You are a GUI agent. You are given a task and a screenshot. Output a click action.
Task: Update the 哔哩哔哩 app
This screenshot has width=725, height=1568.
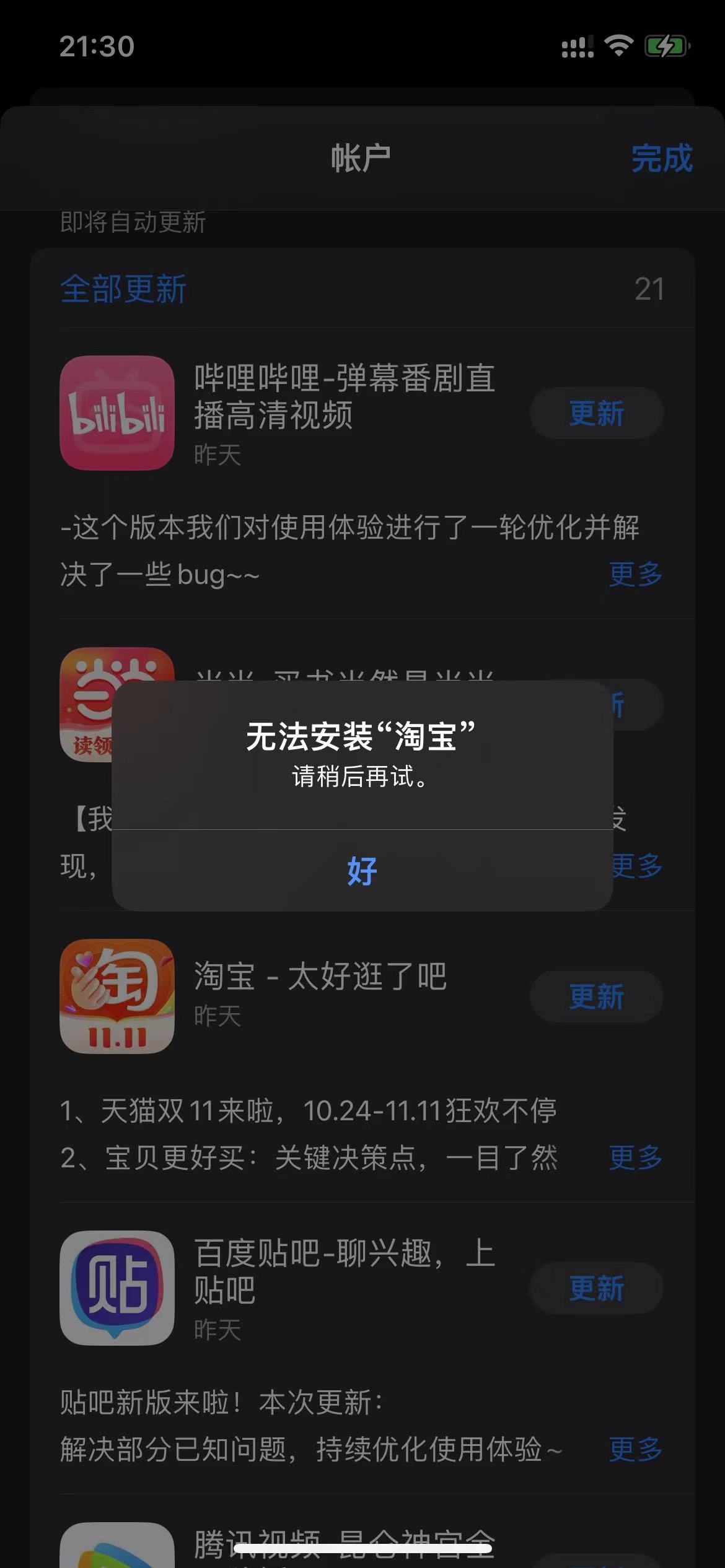[596, 413]
